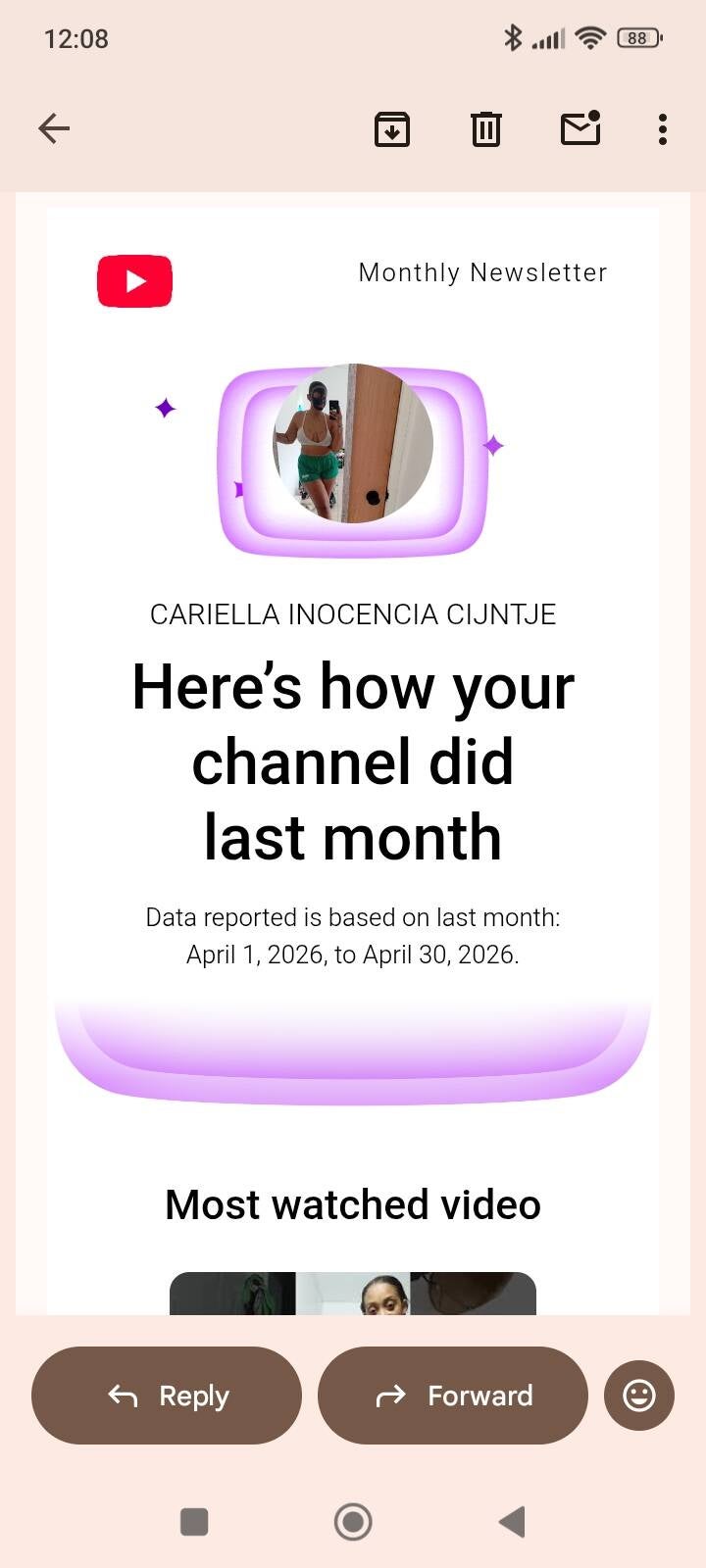Archive this email
706x1568 pixels.
[x=392, y=129]
